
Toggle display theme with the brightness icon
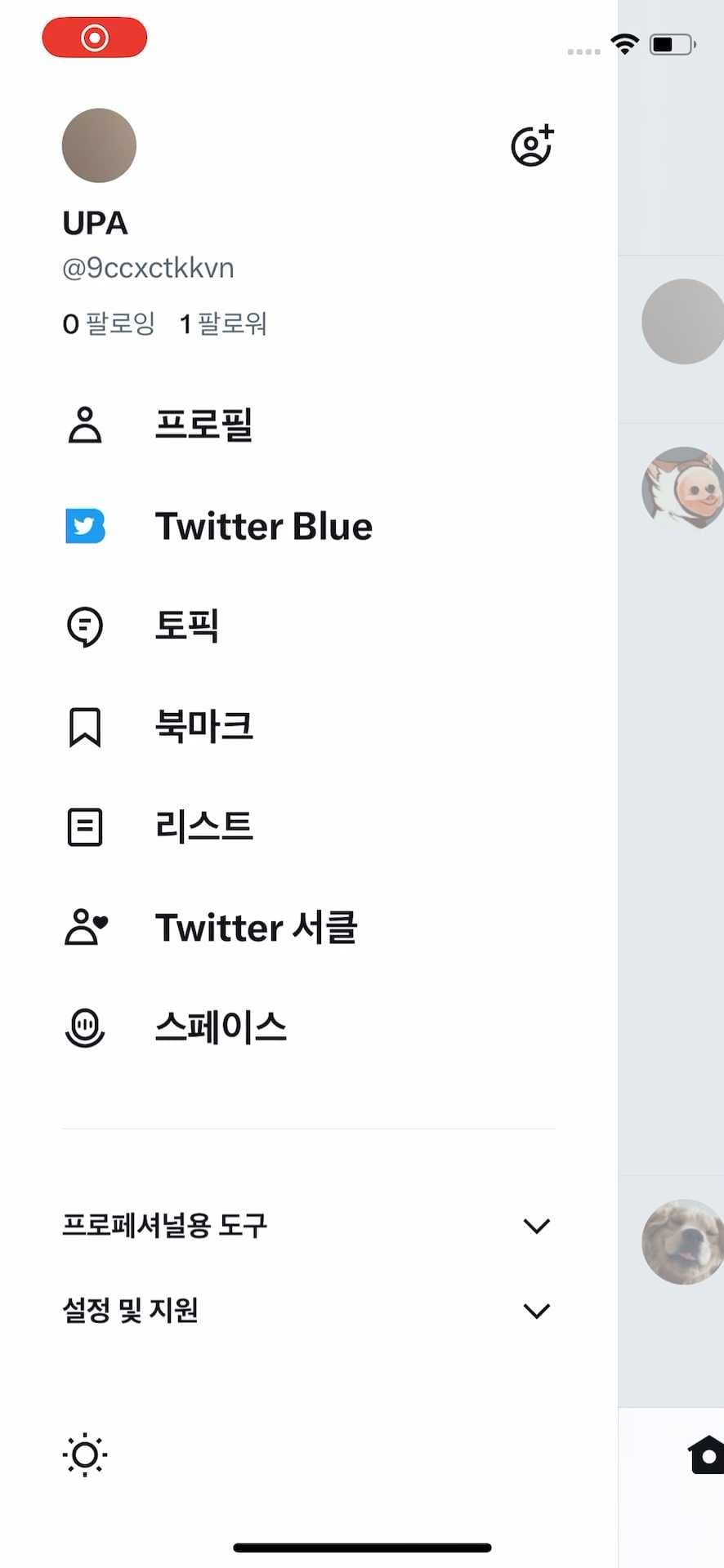[84, 1455]
